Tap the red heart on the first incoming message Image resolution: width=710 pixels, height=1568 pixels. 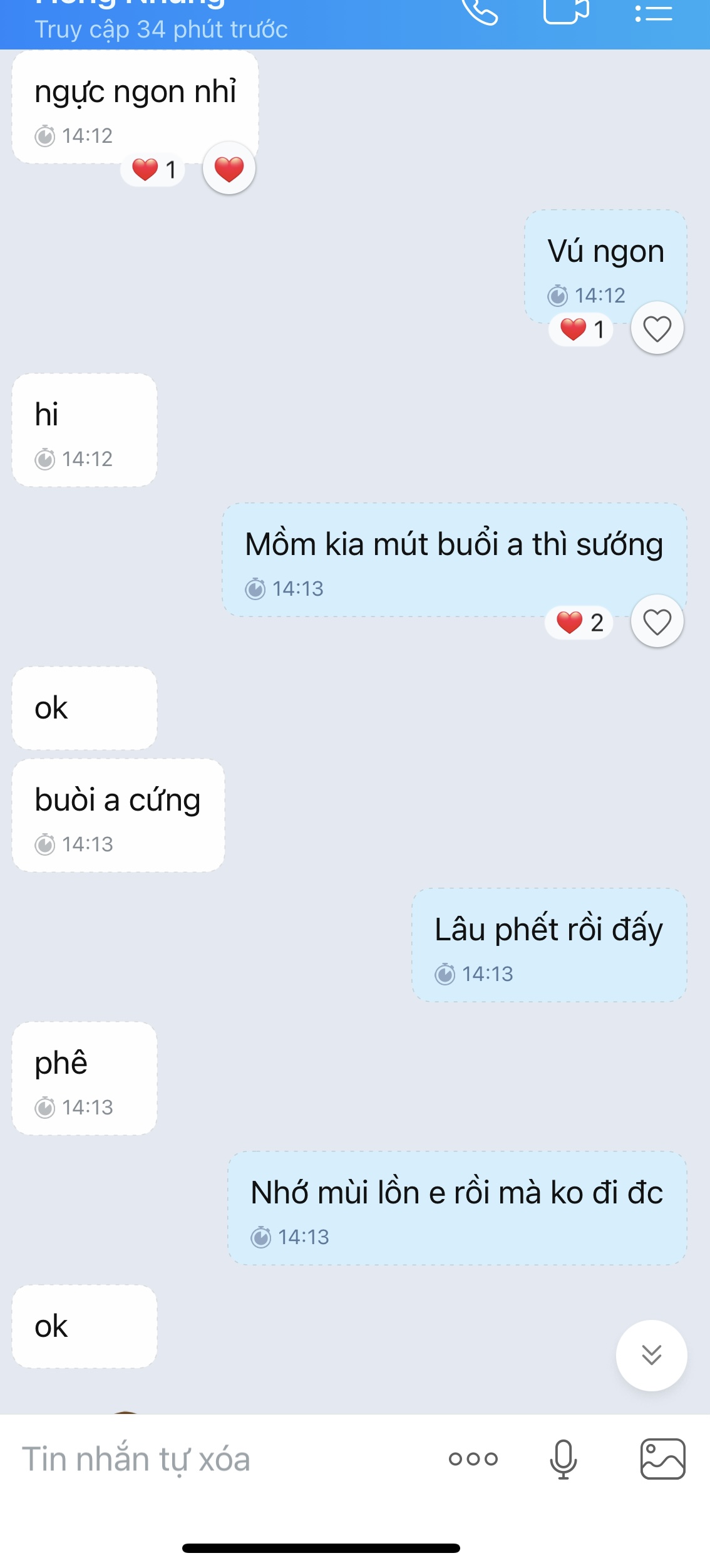click(229, 169)
